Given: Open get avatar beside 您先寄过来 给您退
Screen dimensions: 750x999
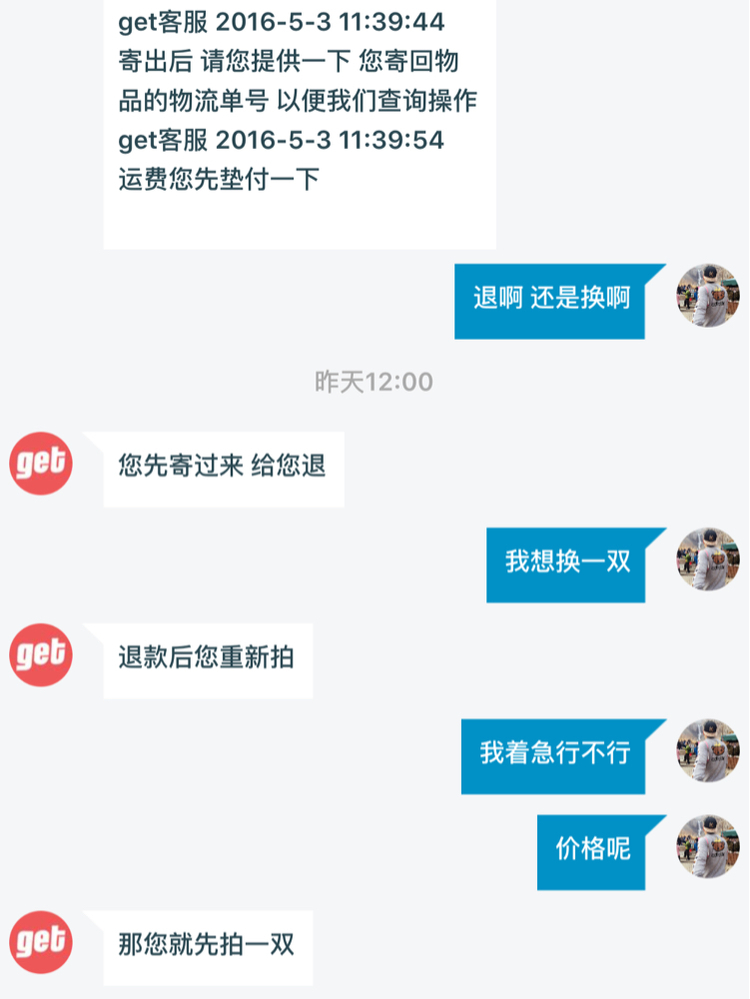Looking at the screenshot, I should pyautogui.click(x=41, y=463).
